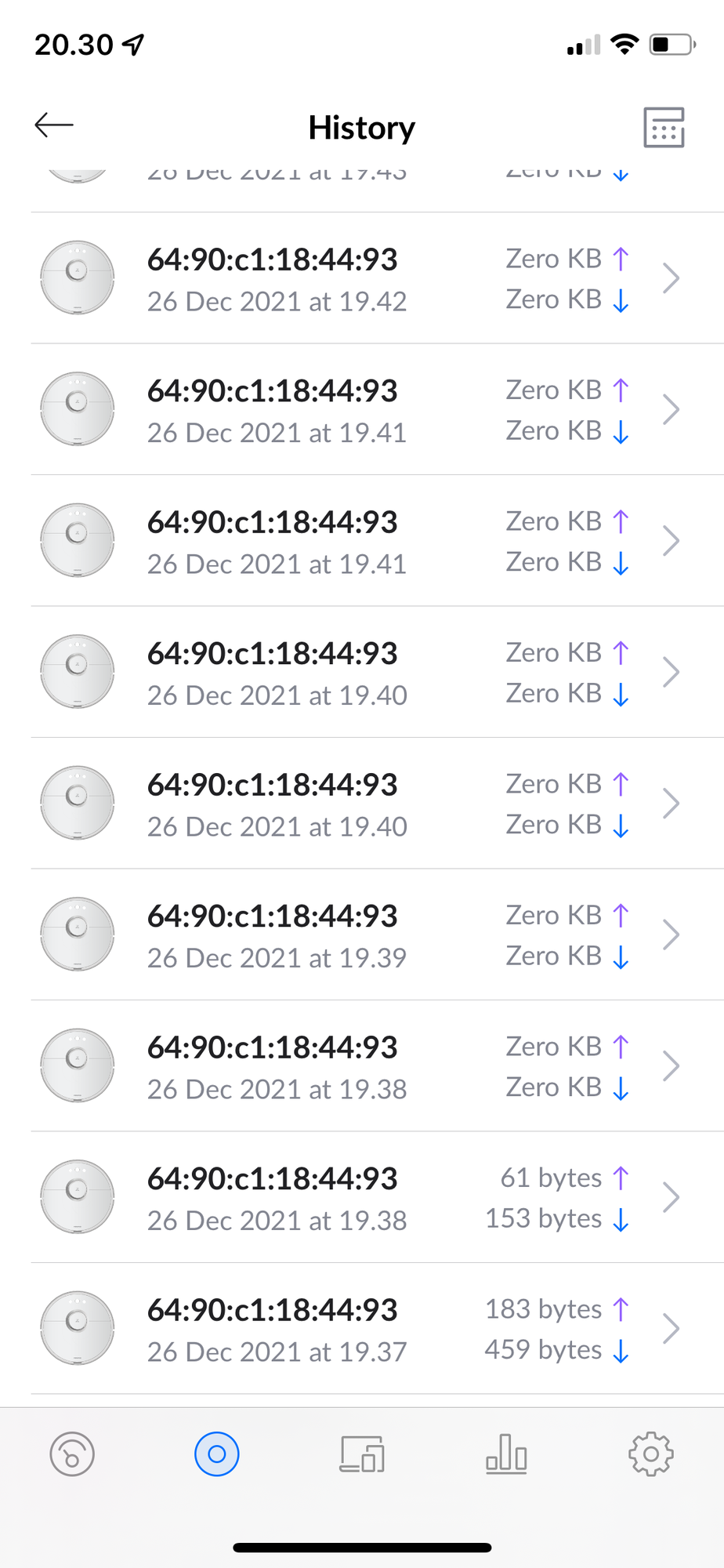Open the statistics bar chart tab
The height and width of the screenshot is (1568, 724).
(506, 1454)
